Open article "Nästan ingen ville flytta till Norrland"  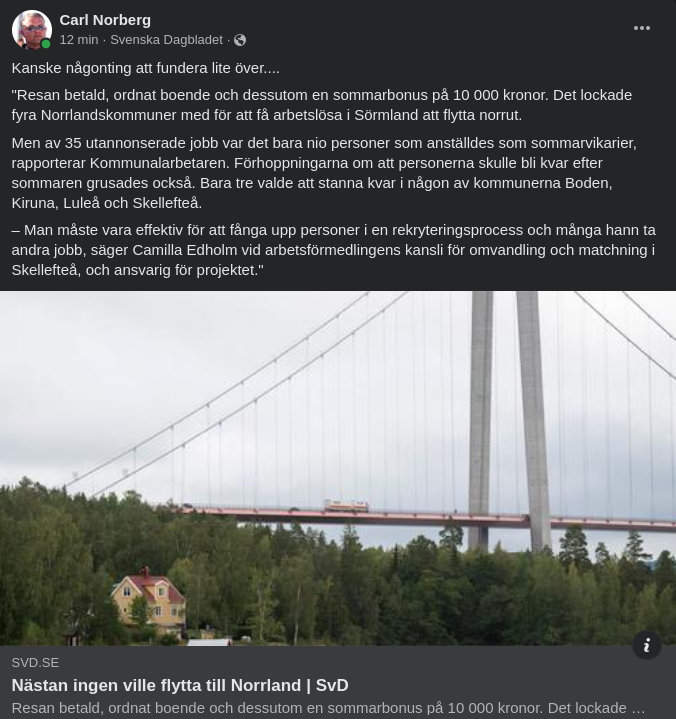coord(180,685)
